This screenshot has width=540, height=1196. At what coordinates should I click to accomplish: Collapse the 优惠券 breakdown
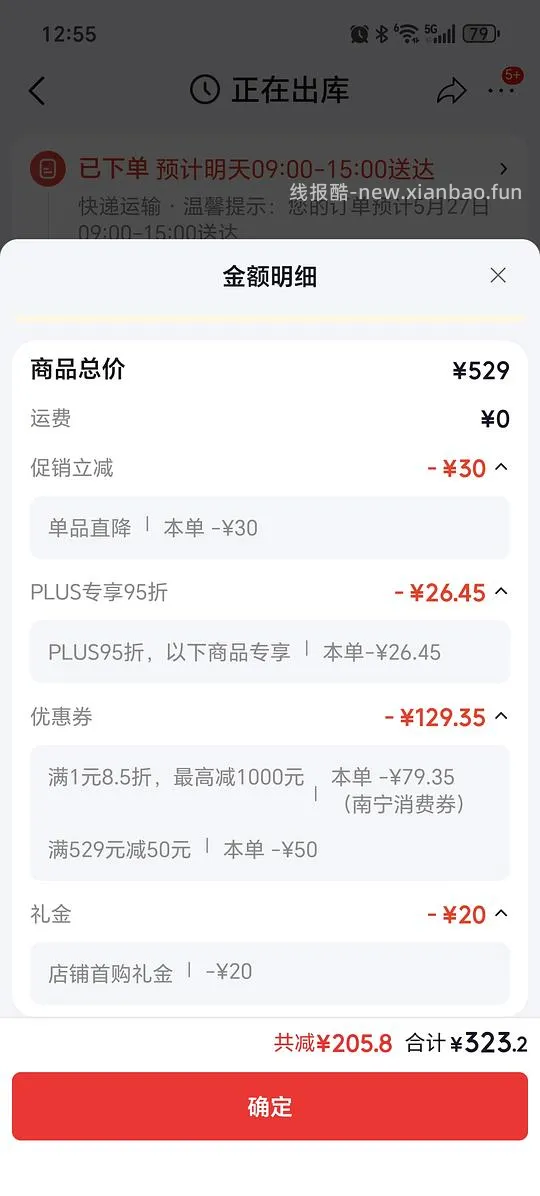point(501,715)
